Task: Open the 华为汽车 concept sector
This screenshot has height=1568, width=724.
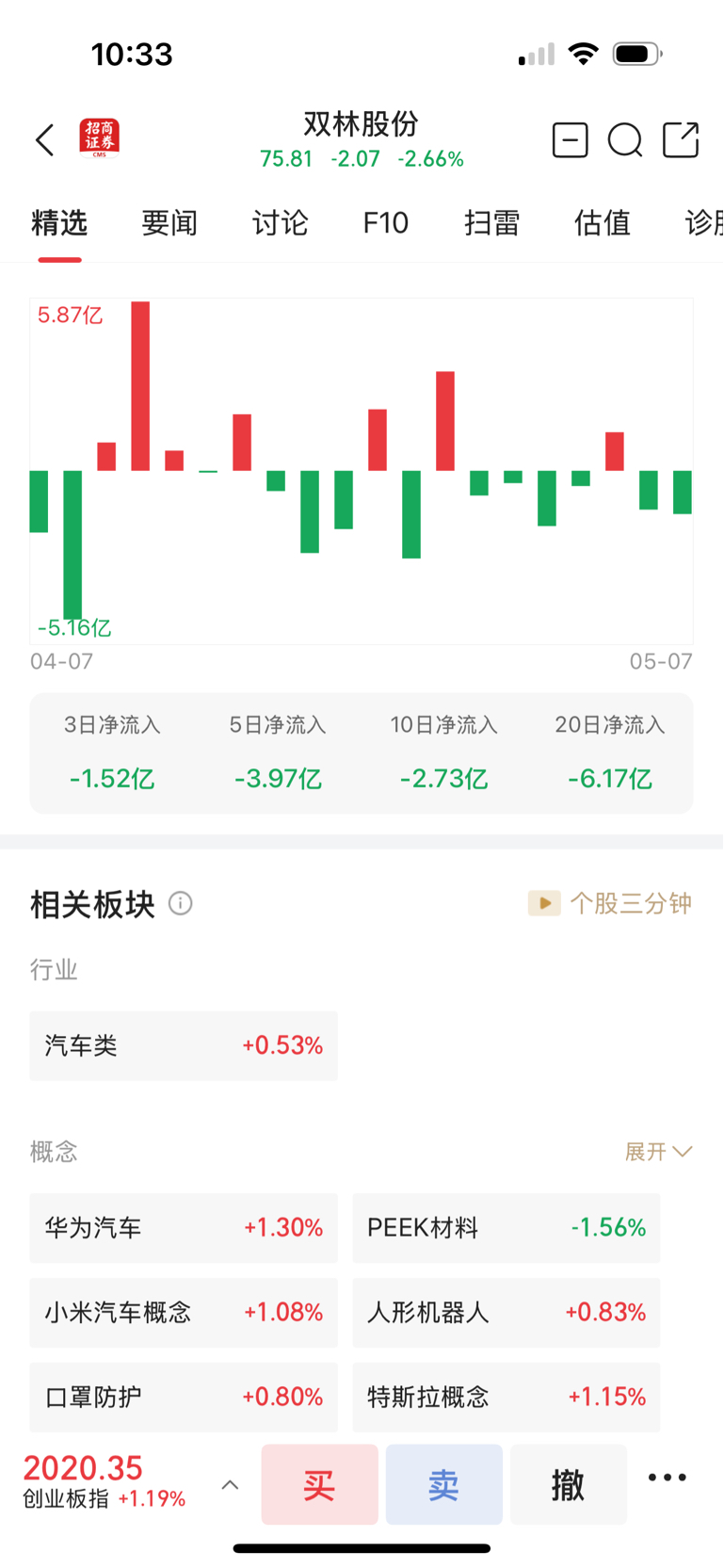Action: [184, 1227]
